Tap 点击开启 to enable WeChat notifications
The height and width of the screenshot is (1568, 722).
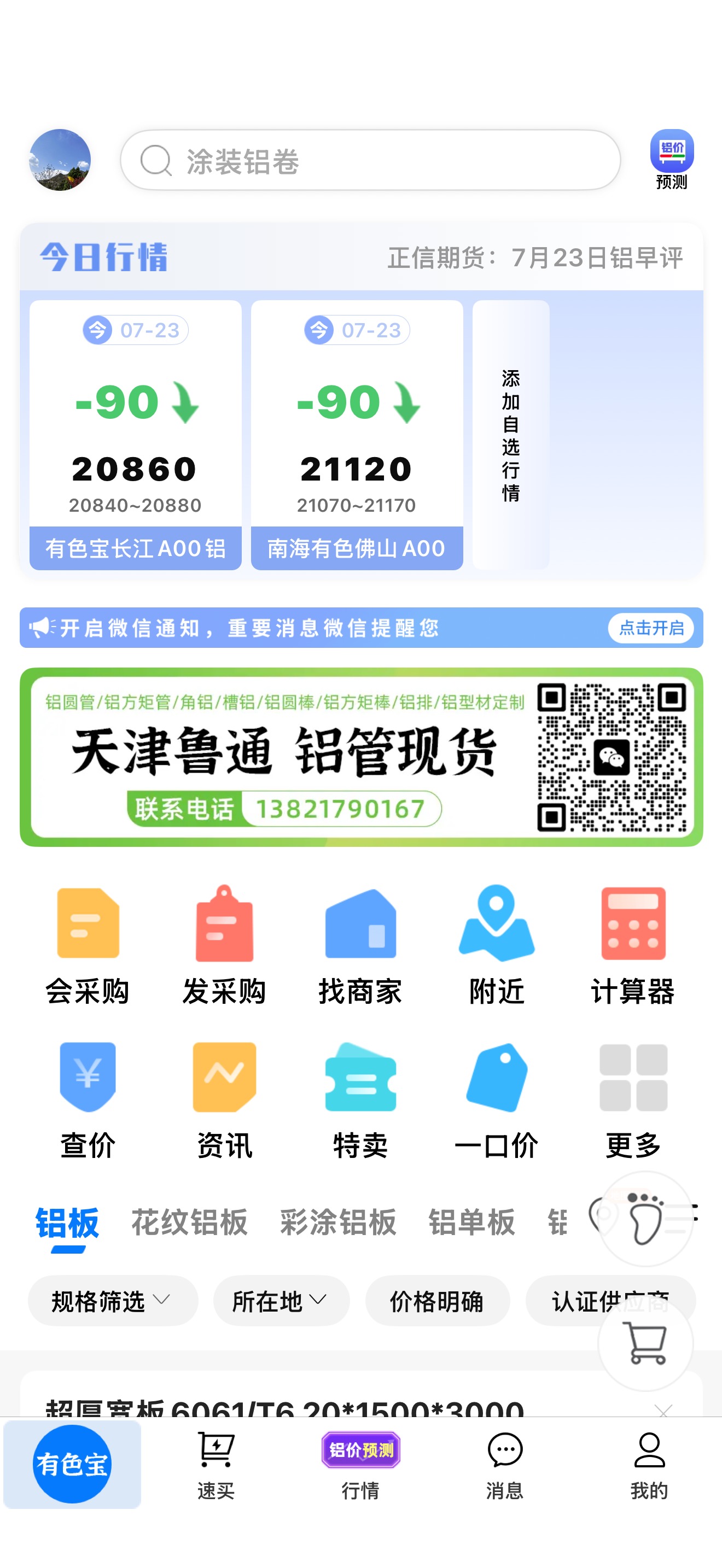pyautogui.click(x=651, y=628)
